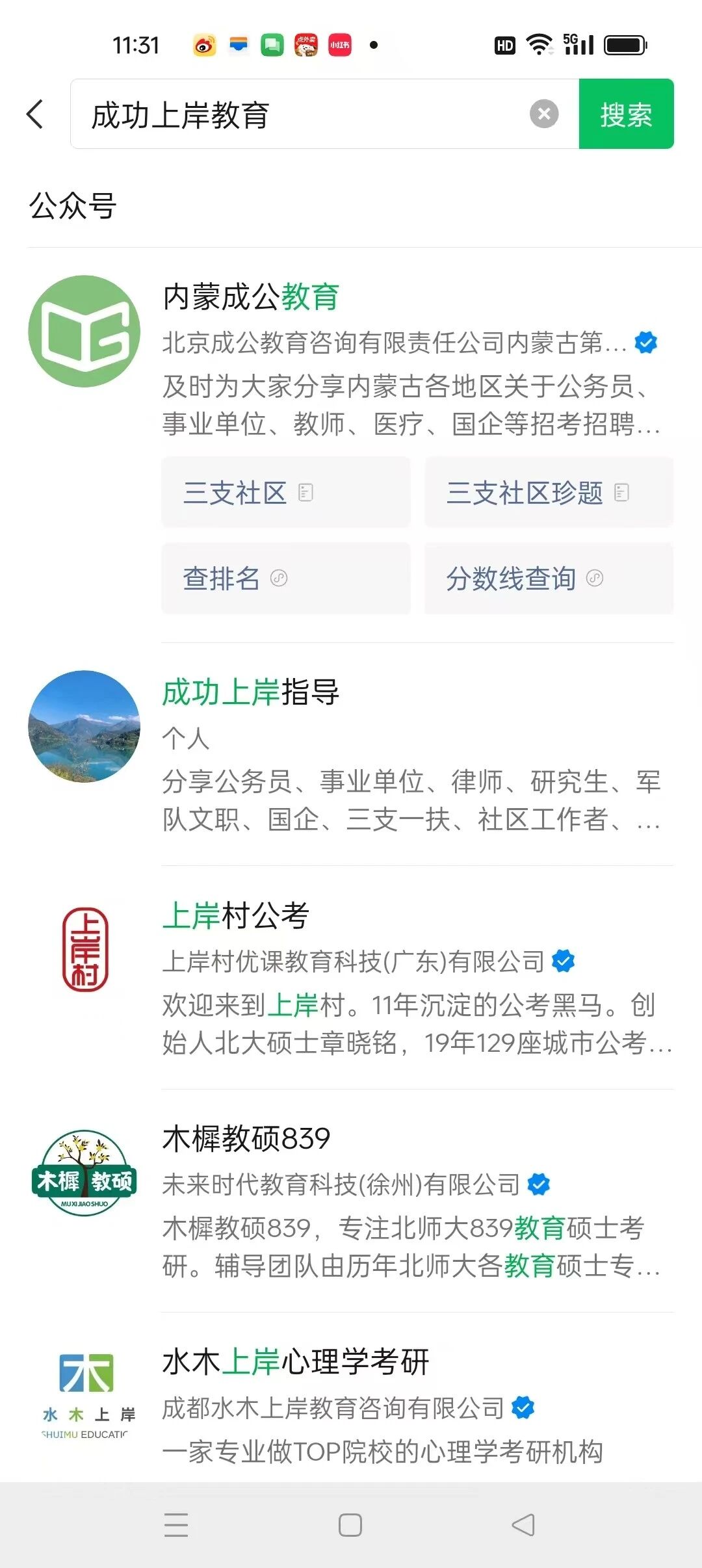
Task: View the 成功上岸指导 account
Action: point(251,692)
